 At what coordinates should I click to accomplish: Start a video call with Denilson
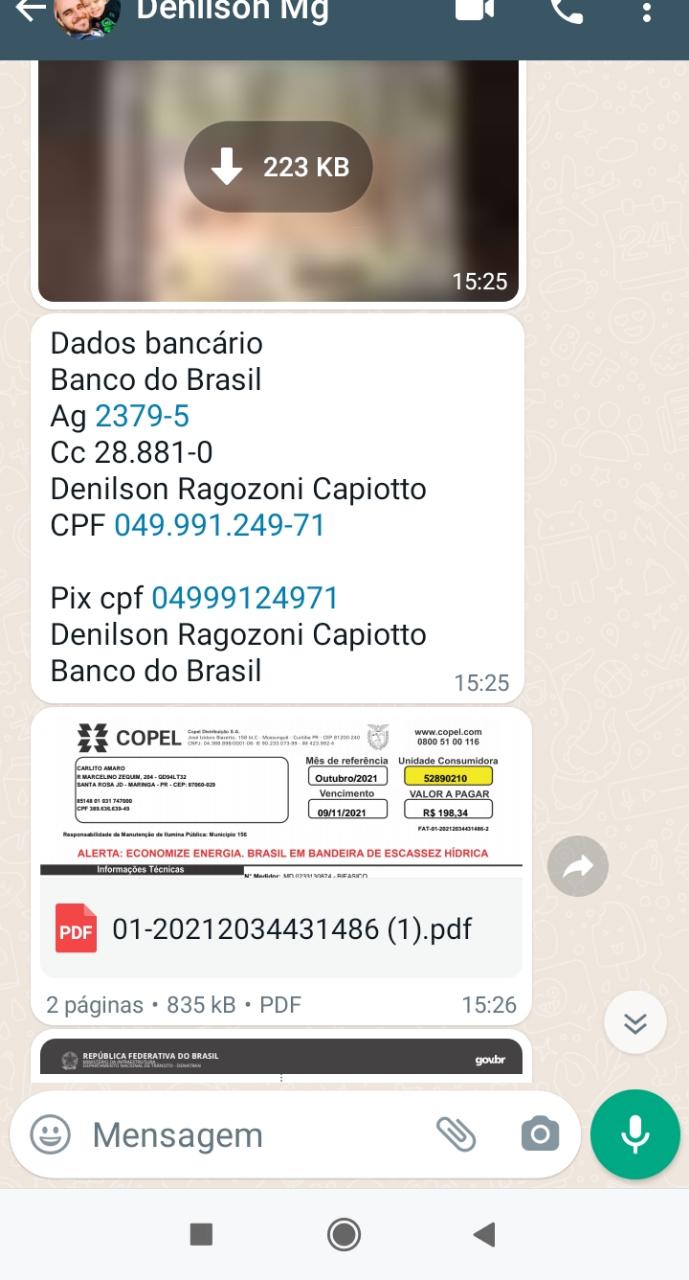click(475, 10)
